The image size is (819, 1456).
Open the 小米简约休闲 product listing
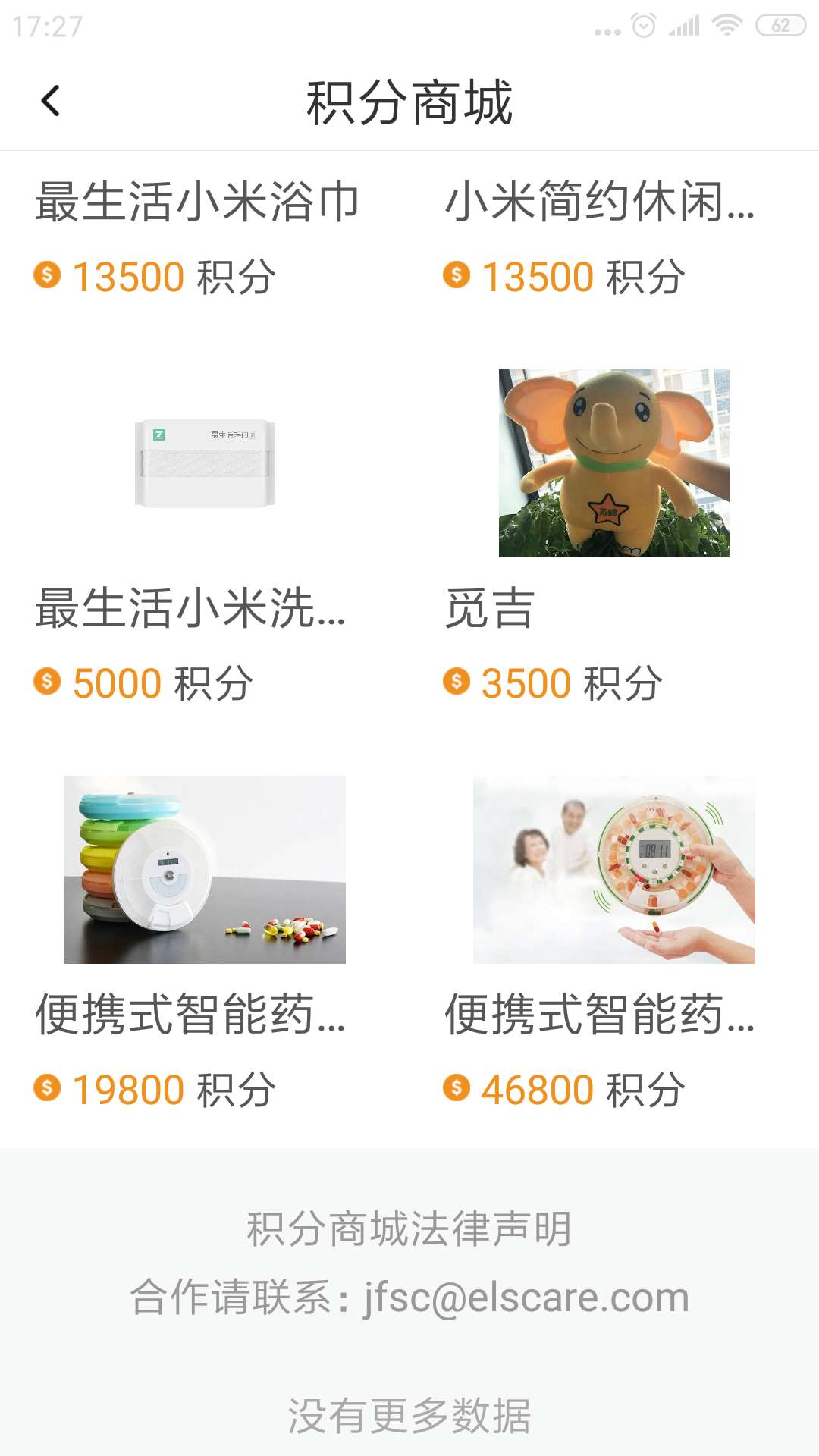click(x=599, y=201)
